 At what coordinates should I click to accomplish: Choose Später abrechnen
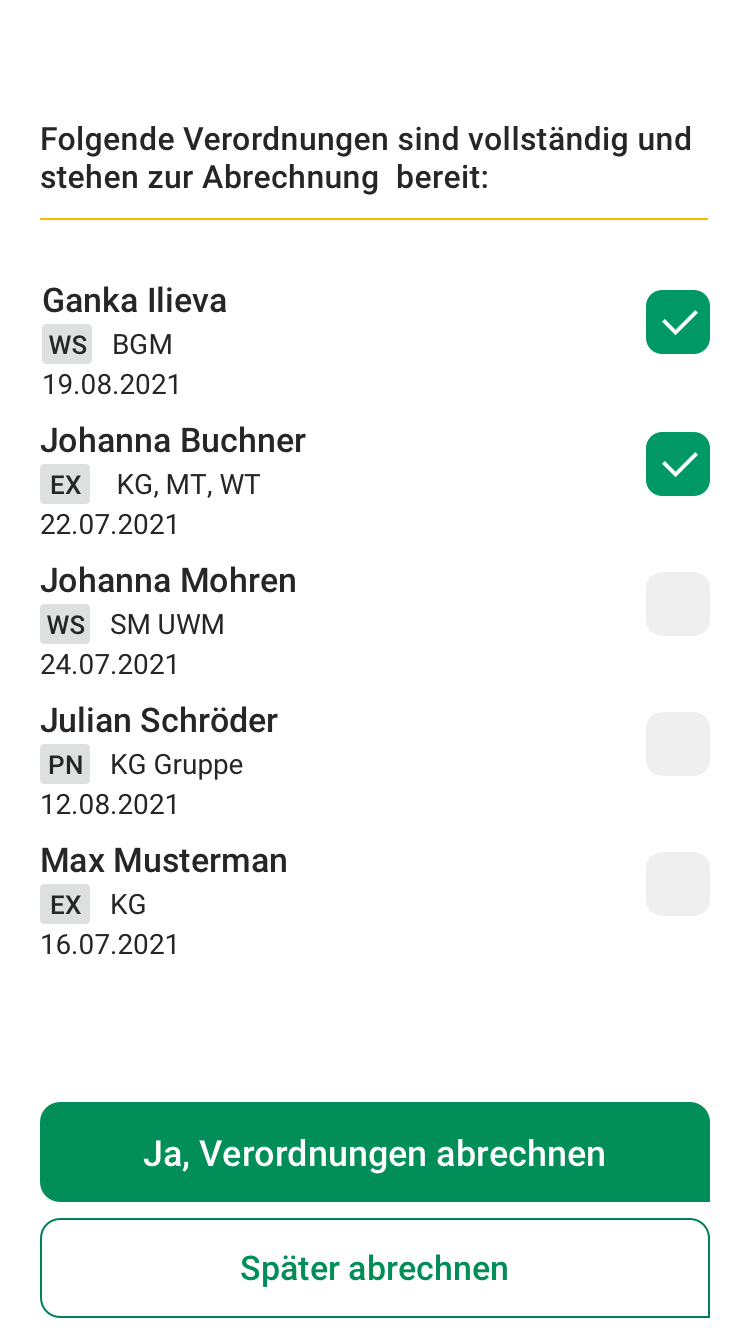coord(374,1267)
